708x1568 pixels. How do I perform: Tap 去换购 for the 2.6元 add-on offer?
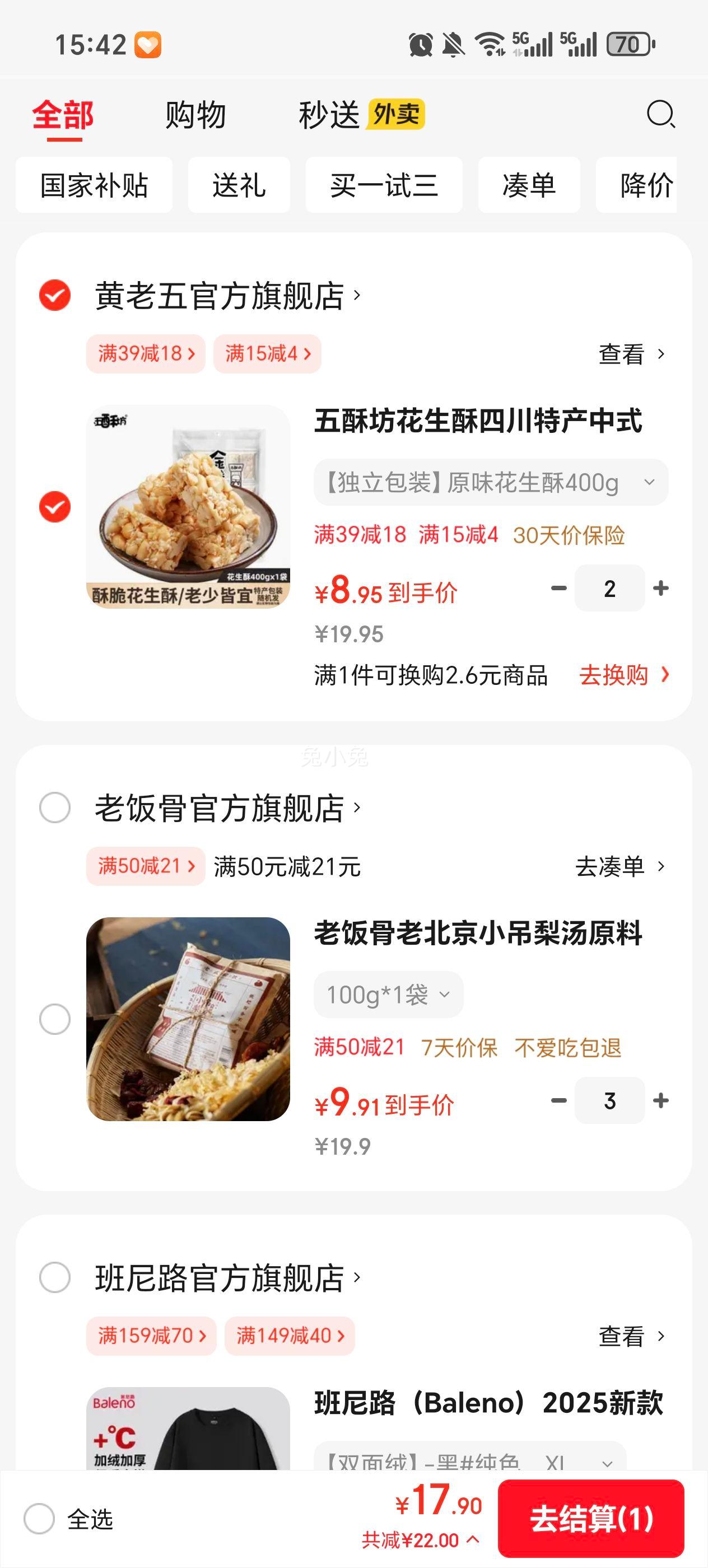click(623, 675)
